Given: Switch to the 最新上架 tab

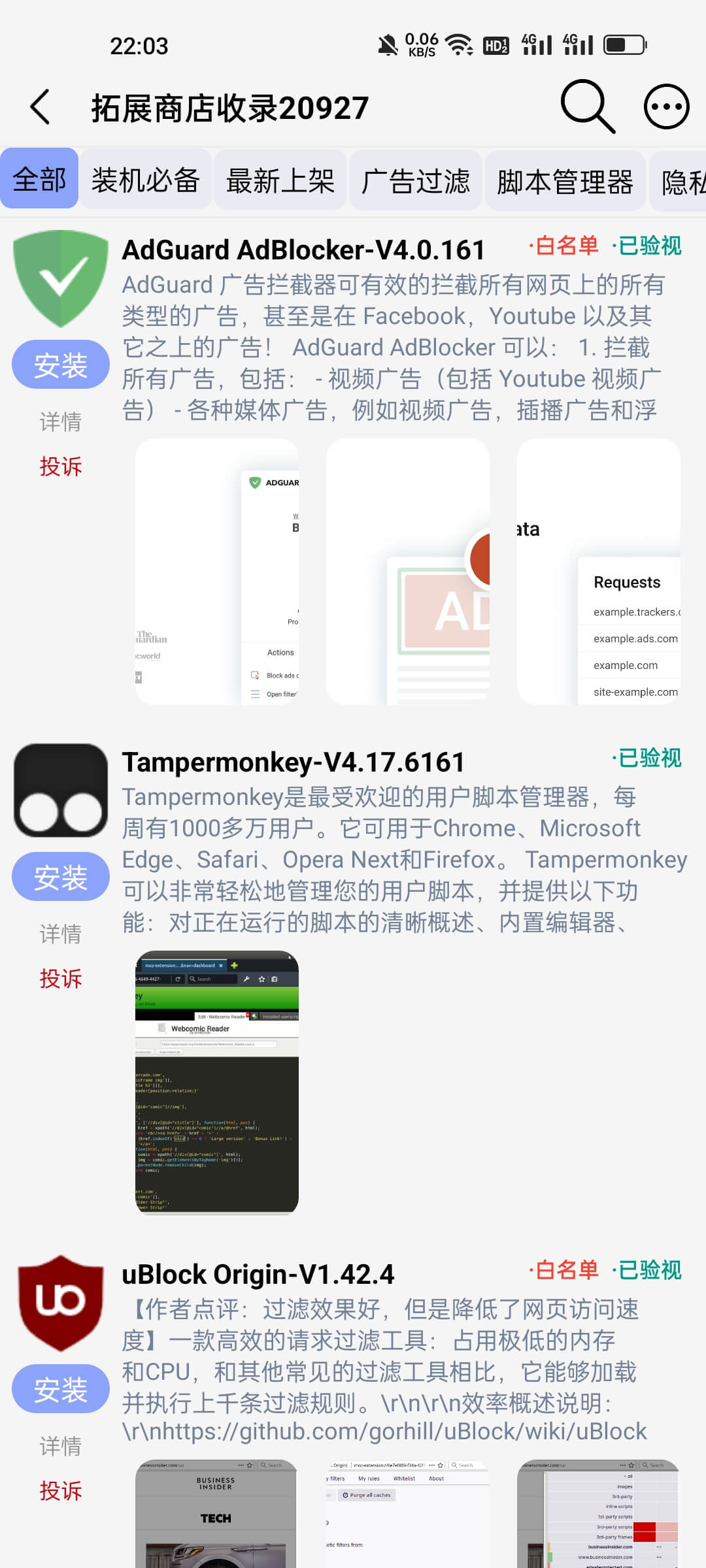Looking at the screenshot, I should 280,180.
